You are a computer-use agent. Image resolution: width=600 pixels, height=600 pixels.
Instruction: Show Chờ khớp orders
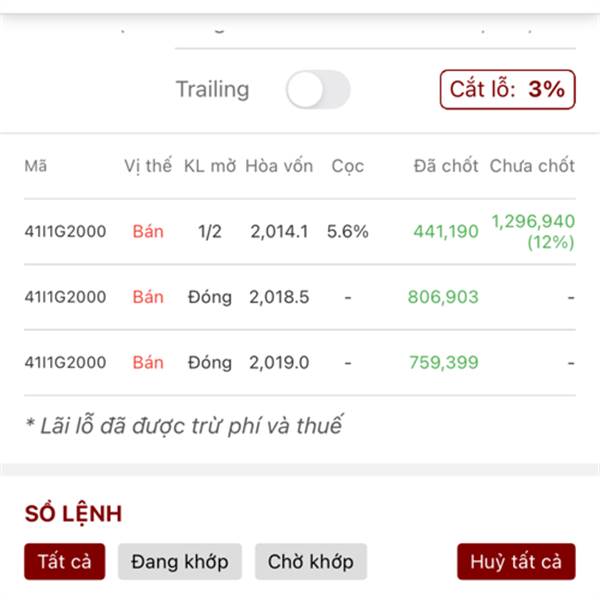pyautogui.click(x=310, y=561)
